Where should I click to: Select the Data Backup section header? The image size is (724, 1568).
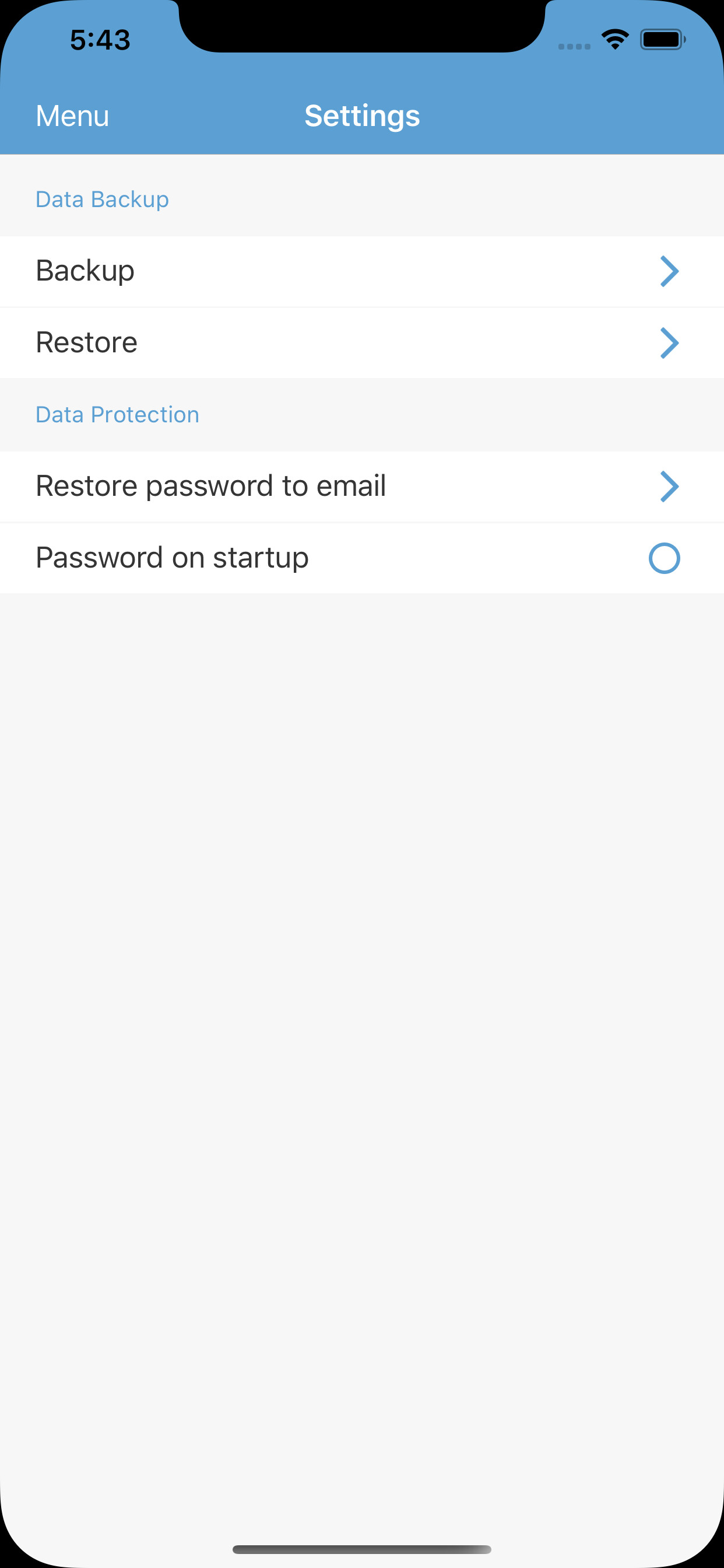coord(101,199)
